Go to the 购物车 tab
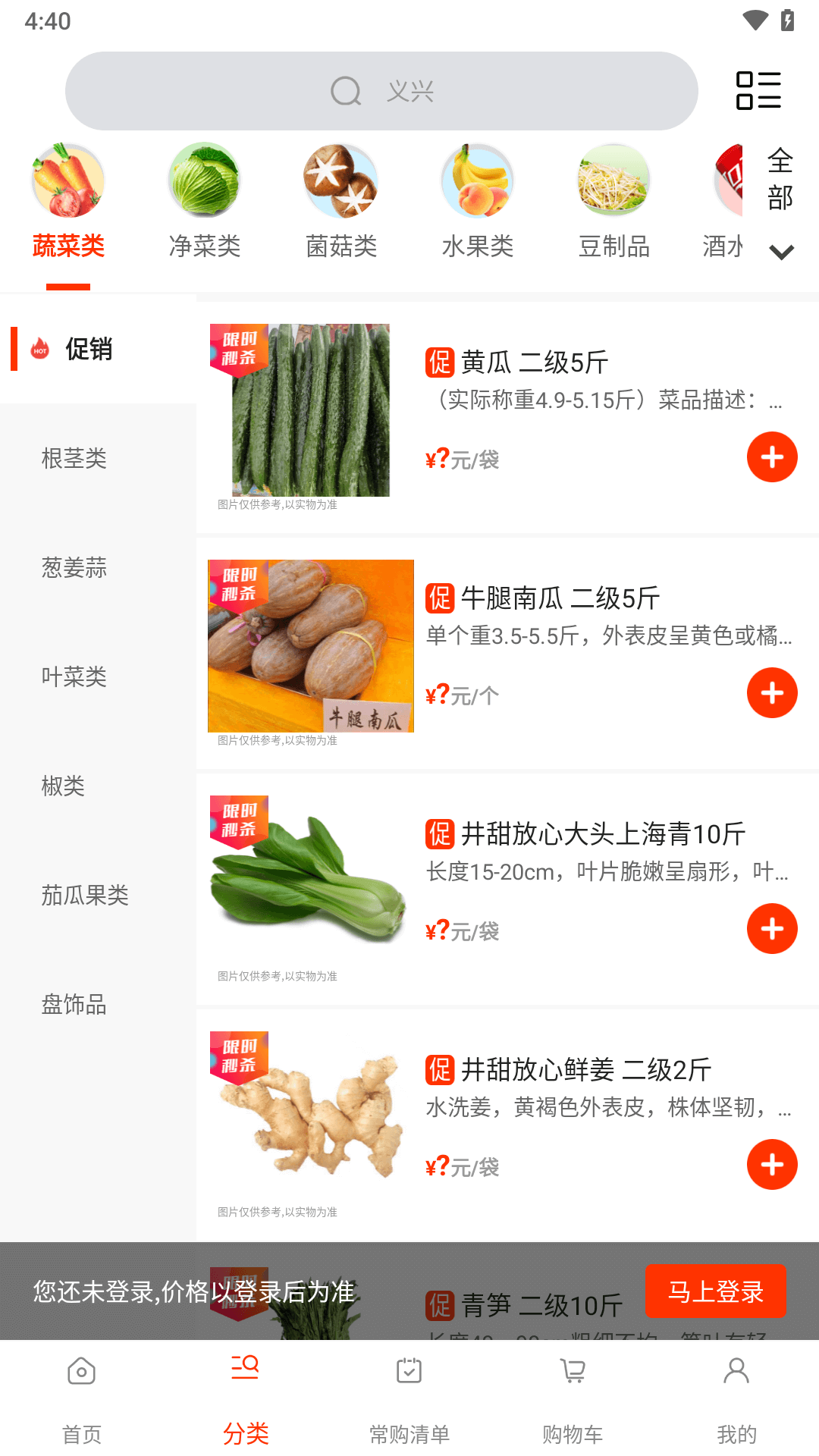The height and width of the screenshot is (1456, 819). (573, 1397)
